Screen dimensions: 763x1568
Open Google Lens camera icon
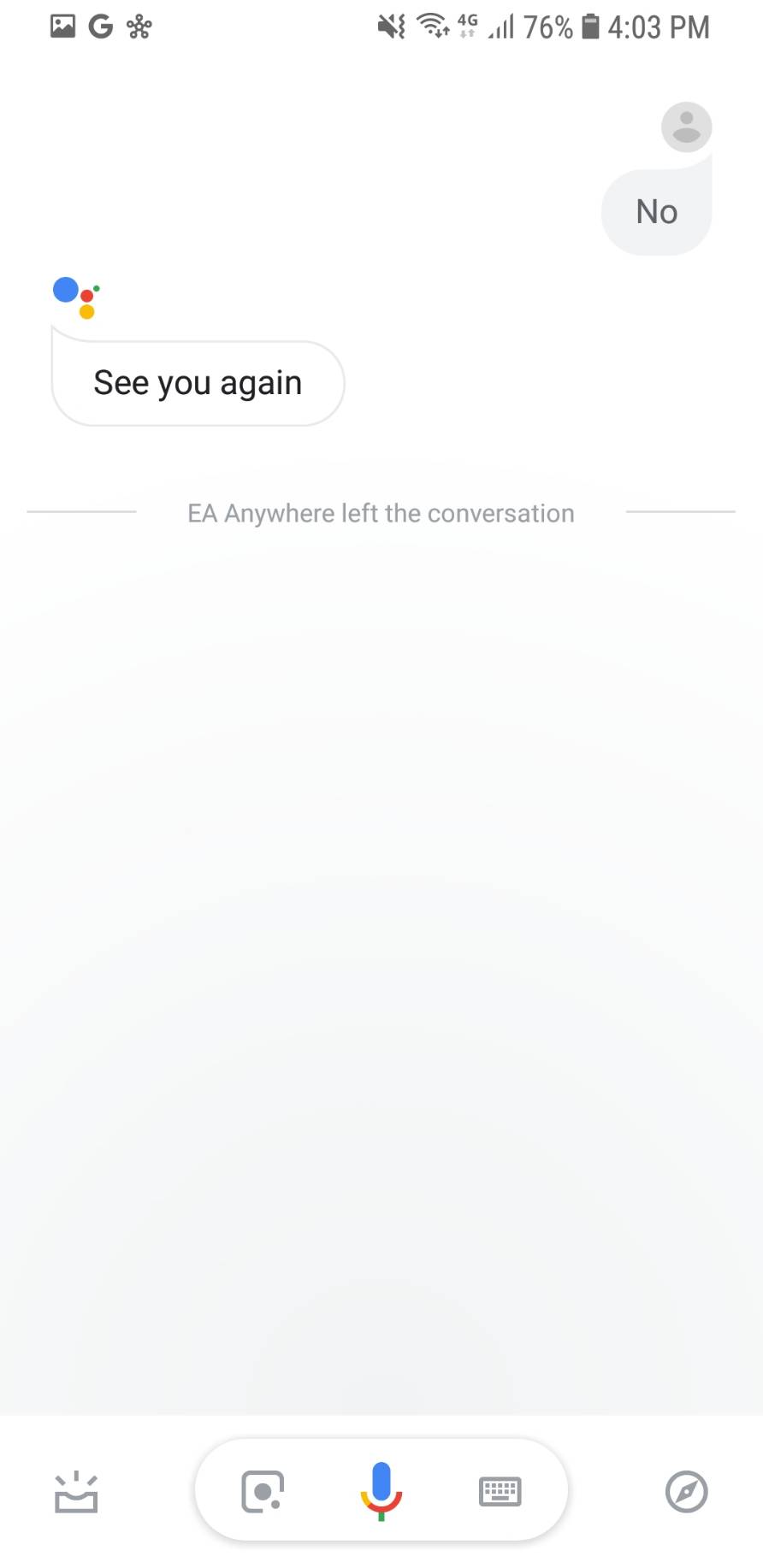(263, 1492)
